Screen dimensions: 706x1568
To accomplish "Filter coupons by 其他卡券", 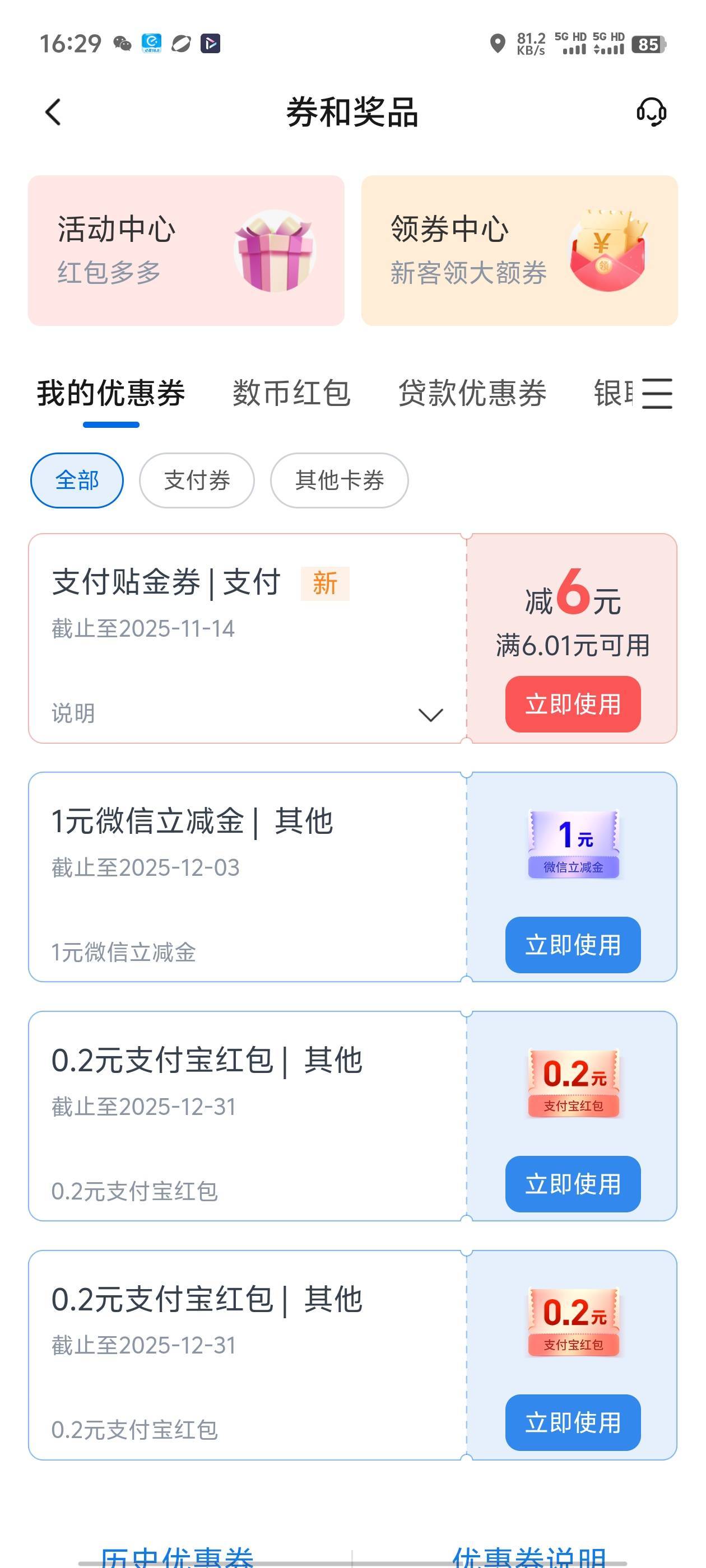I will (x=340, y=480).
